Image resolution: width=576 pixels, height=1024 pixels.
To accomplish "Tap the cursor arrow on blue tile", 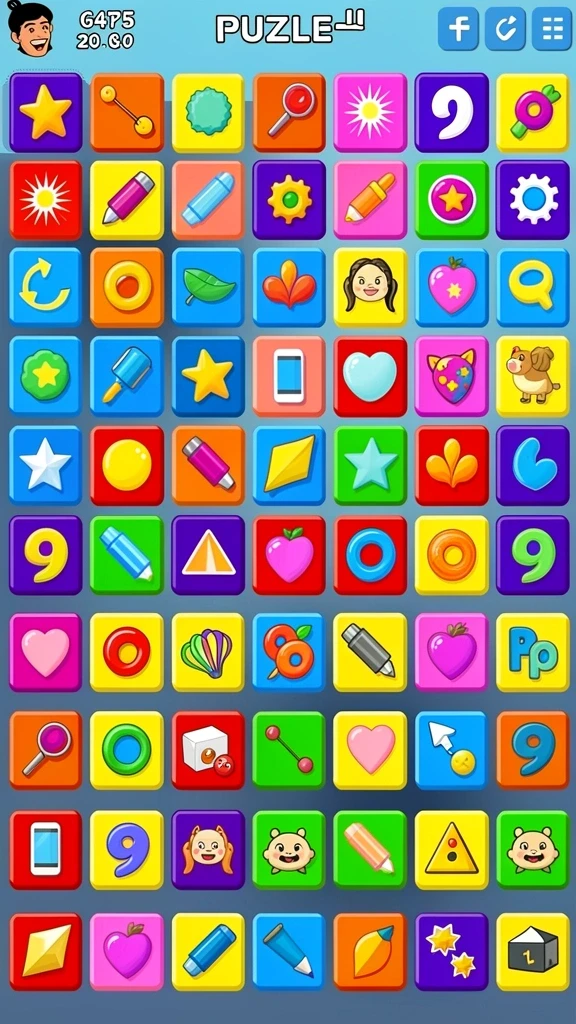I will coord(452,750).
